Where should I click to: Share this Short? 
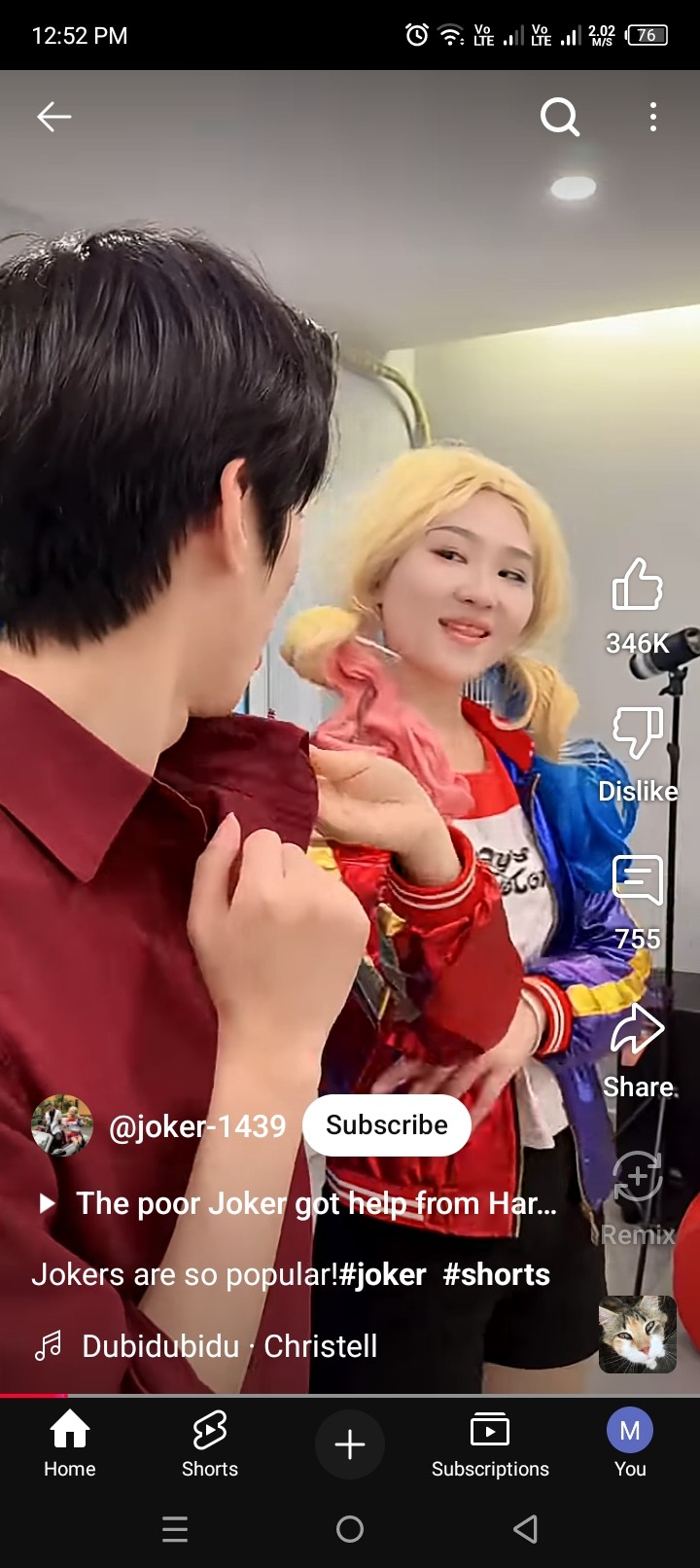tap(637, 1031)
